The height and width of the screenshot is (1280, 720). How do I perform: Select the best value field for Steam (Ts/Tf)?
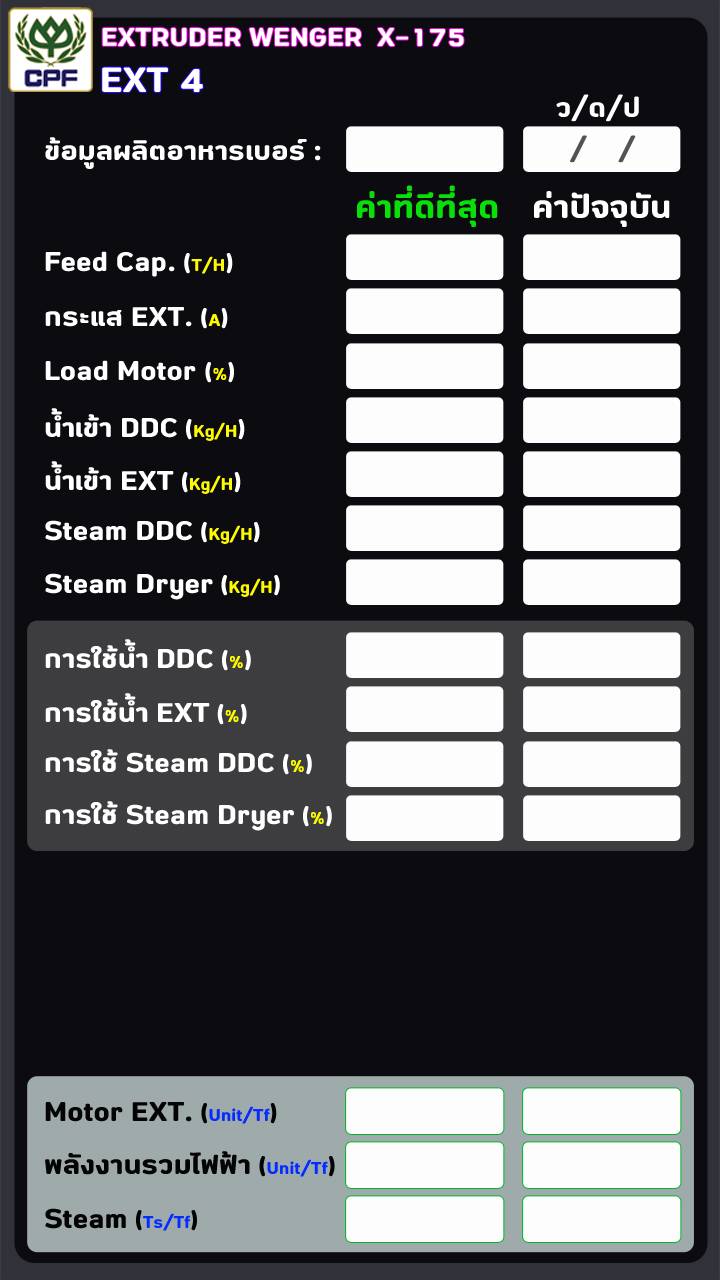click(425, 1219)
